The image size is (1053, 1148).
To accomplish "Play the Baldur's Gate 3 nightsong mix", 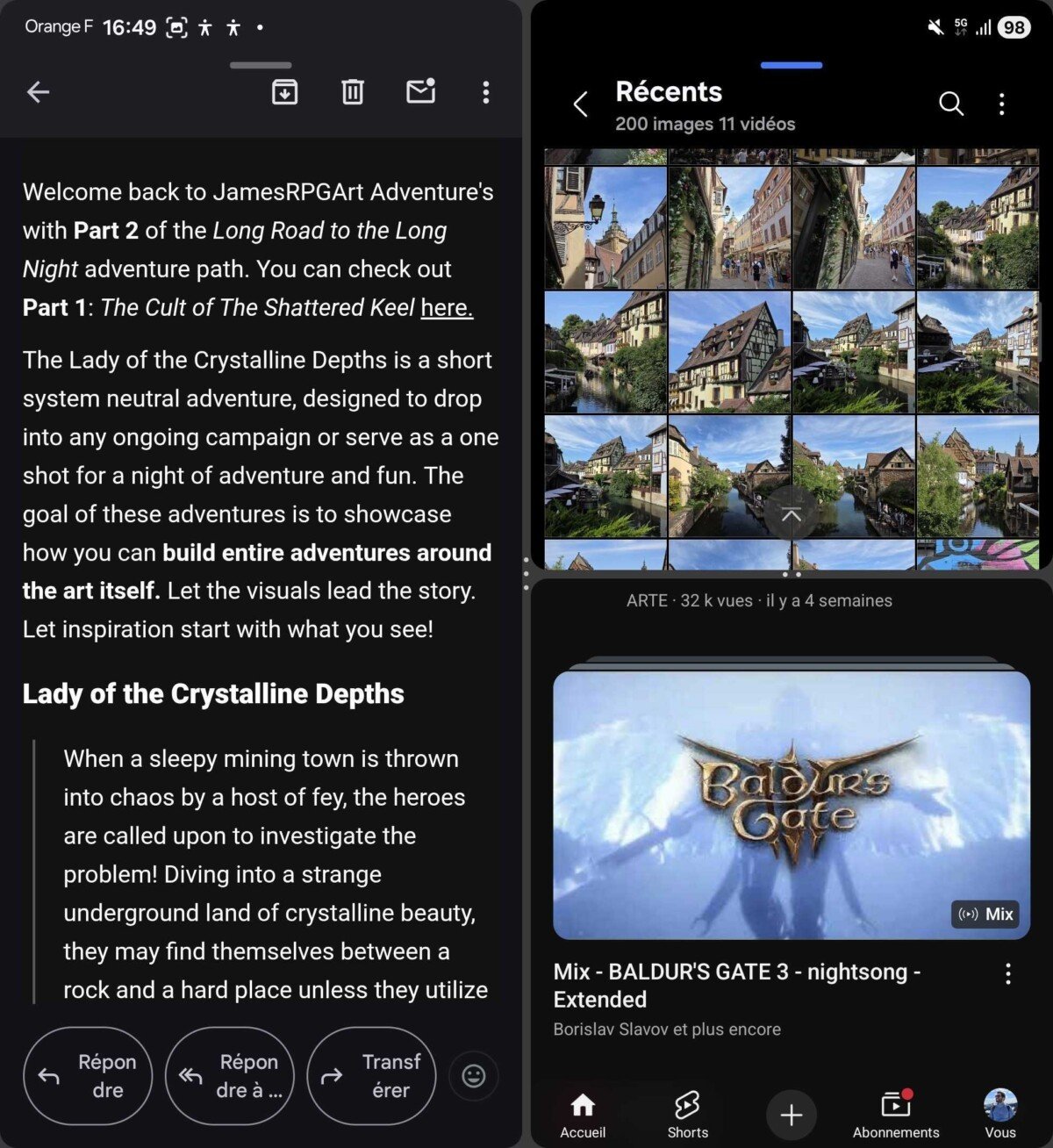I will point(791,805).
